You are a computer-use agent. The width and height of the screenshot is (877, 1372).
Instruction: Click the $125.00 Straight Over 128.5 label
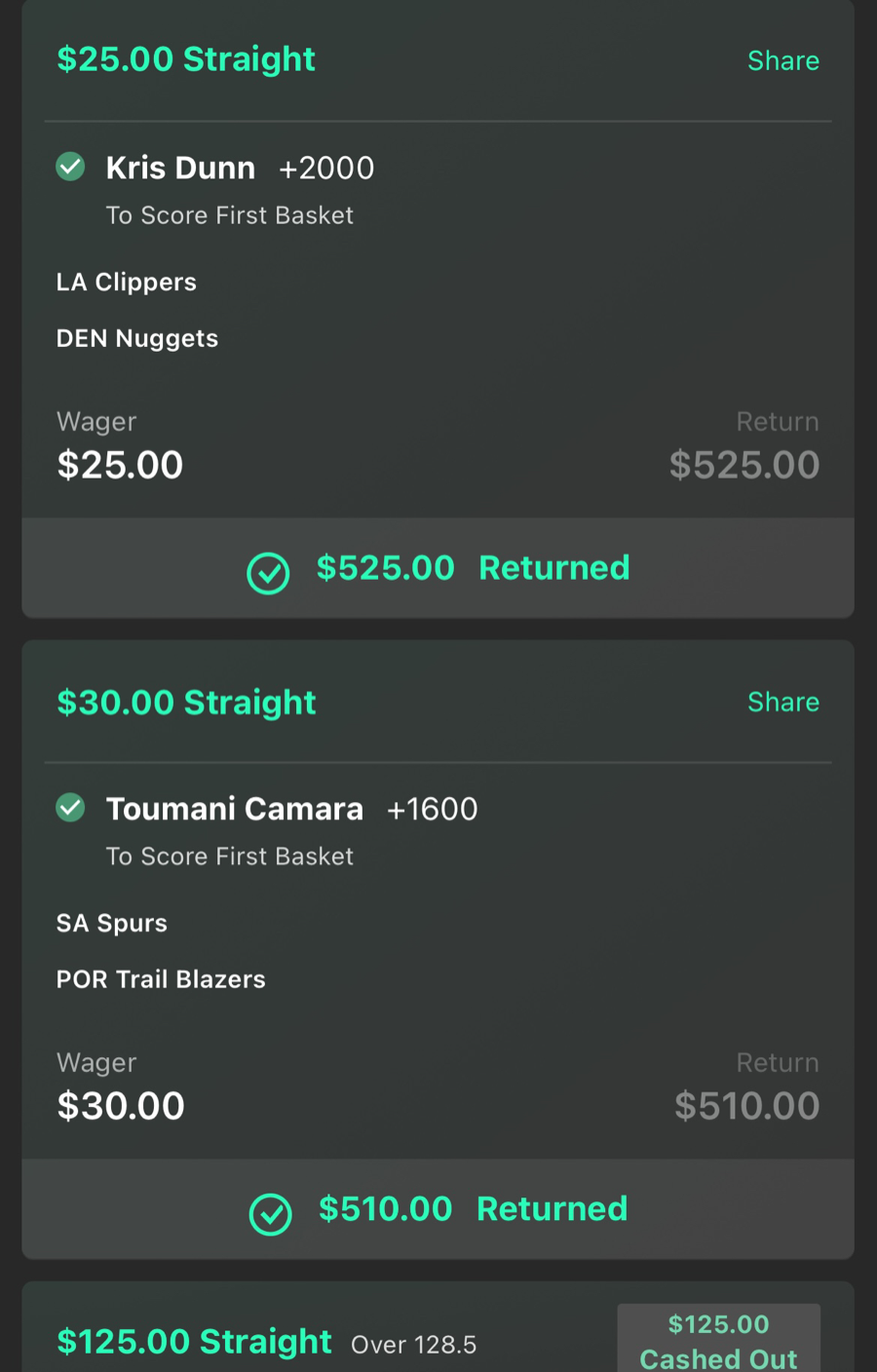[x=265, y=1342]
